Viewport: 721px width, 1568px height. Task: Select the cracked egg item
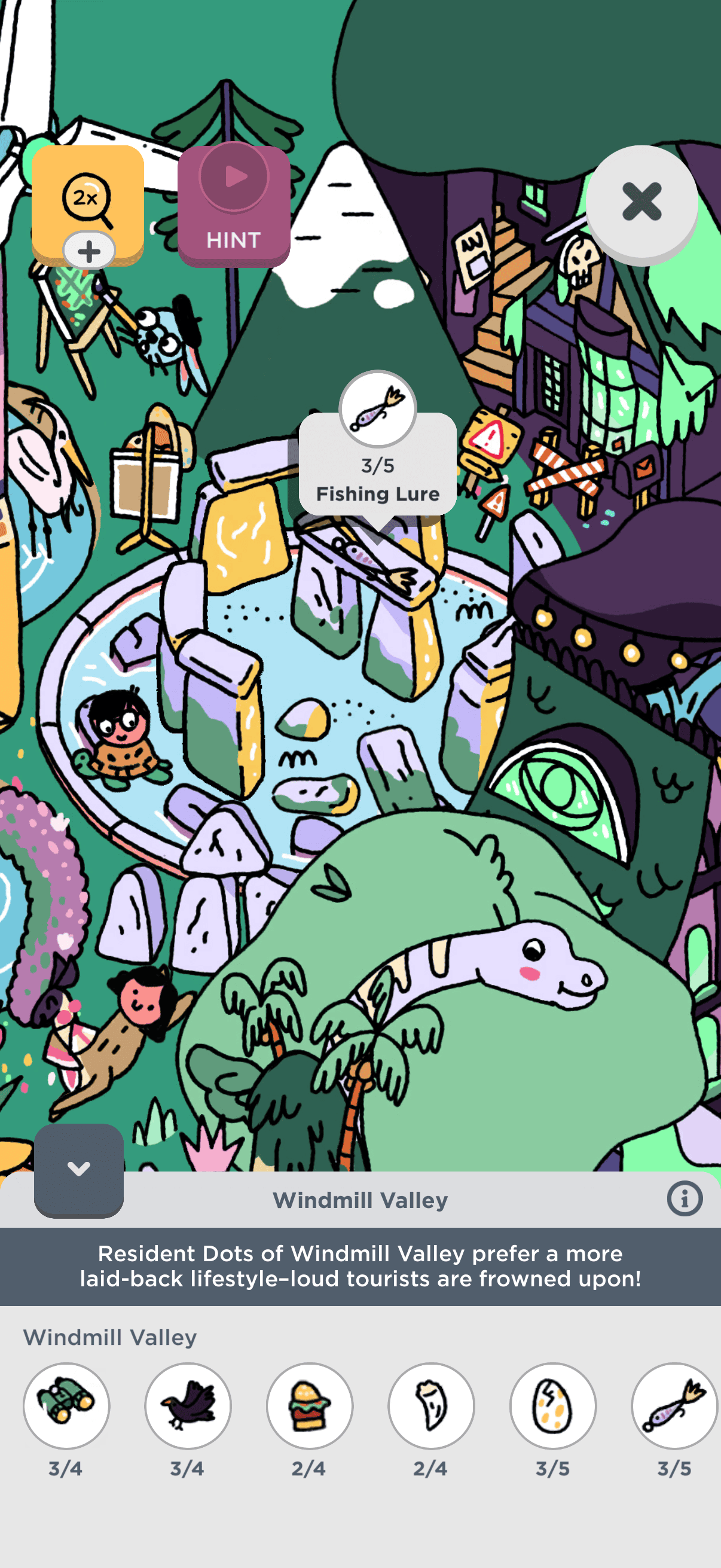[553, 1405]
